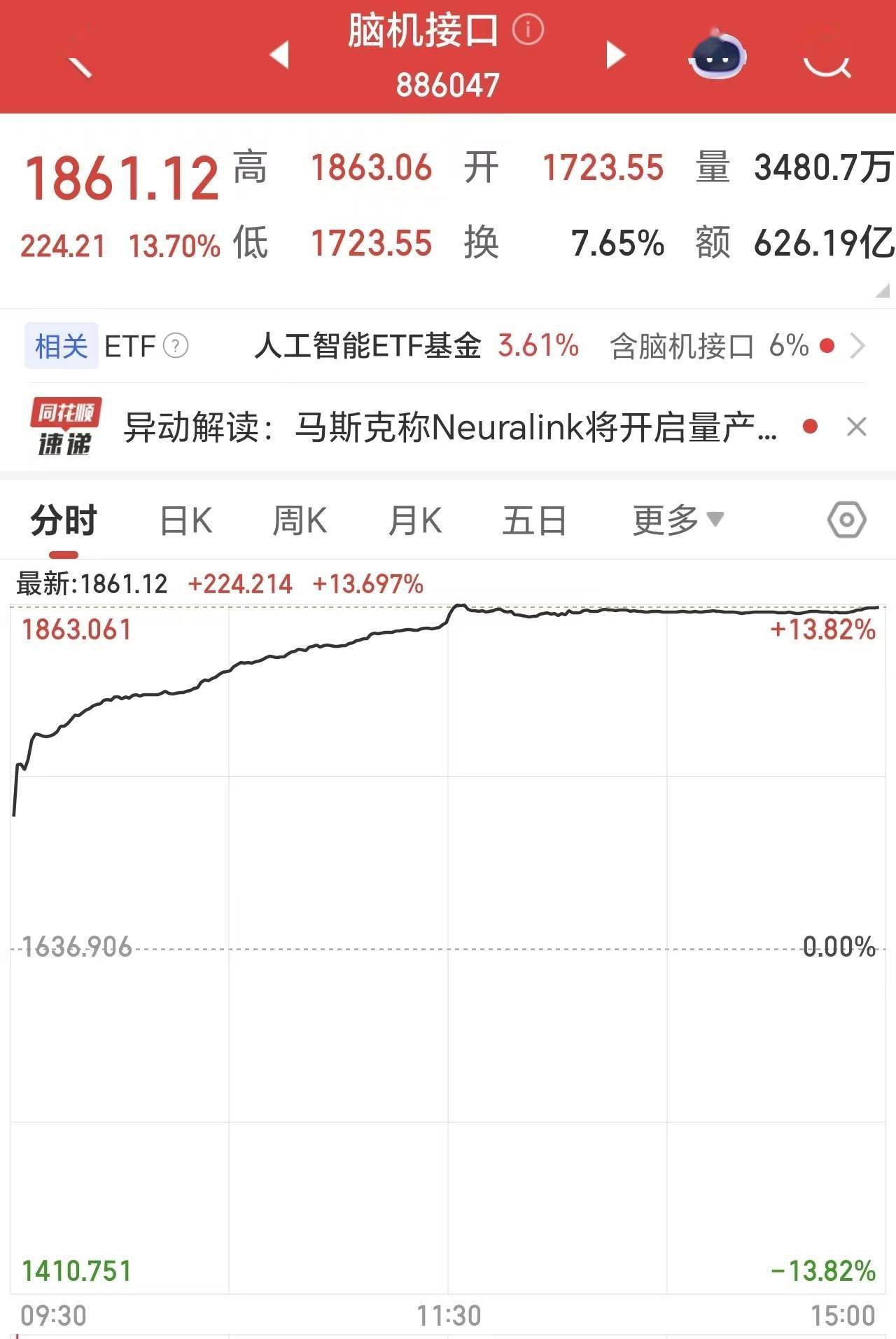The height and width of the screenshot is (1339, 896).
Task: Switch to the previous sector index
Action: click(x=280, y=55)
